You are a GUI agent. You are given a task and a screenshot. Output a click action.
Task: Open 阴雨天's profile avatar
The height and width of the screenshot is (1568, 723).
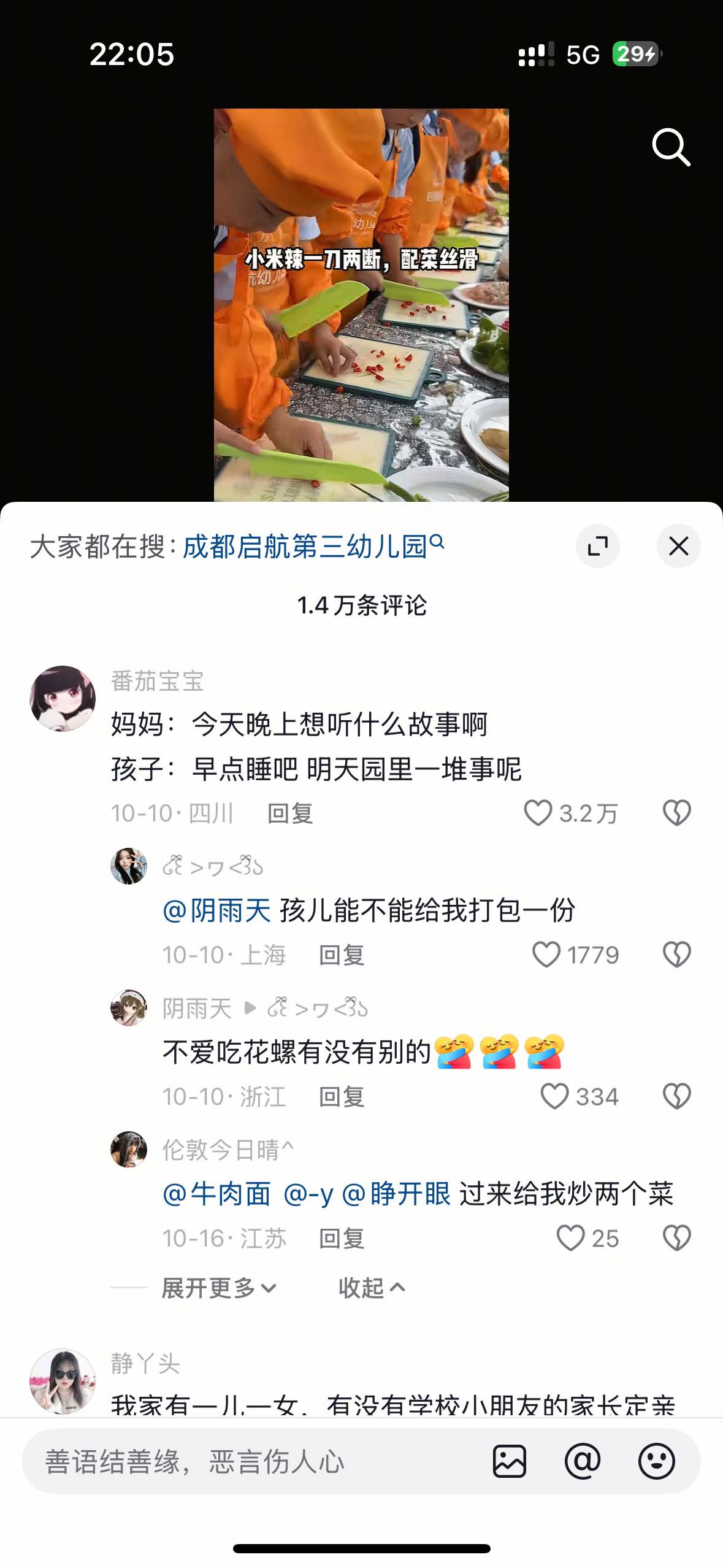pos(129,1009)
